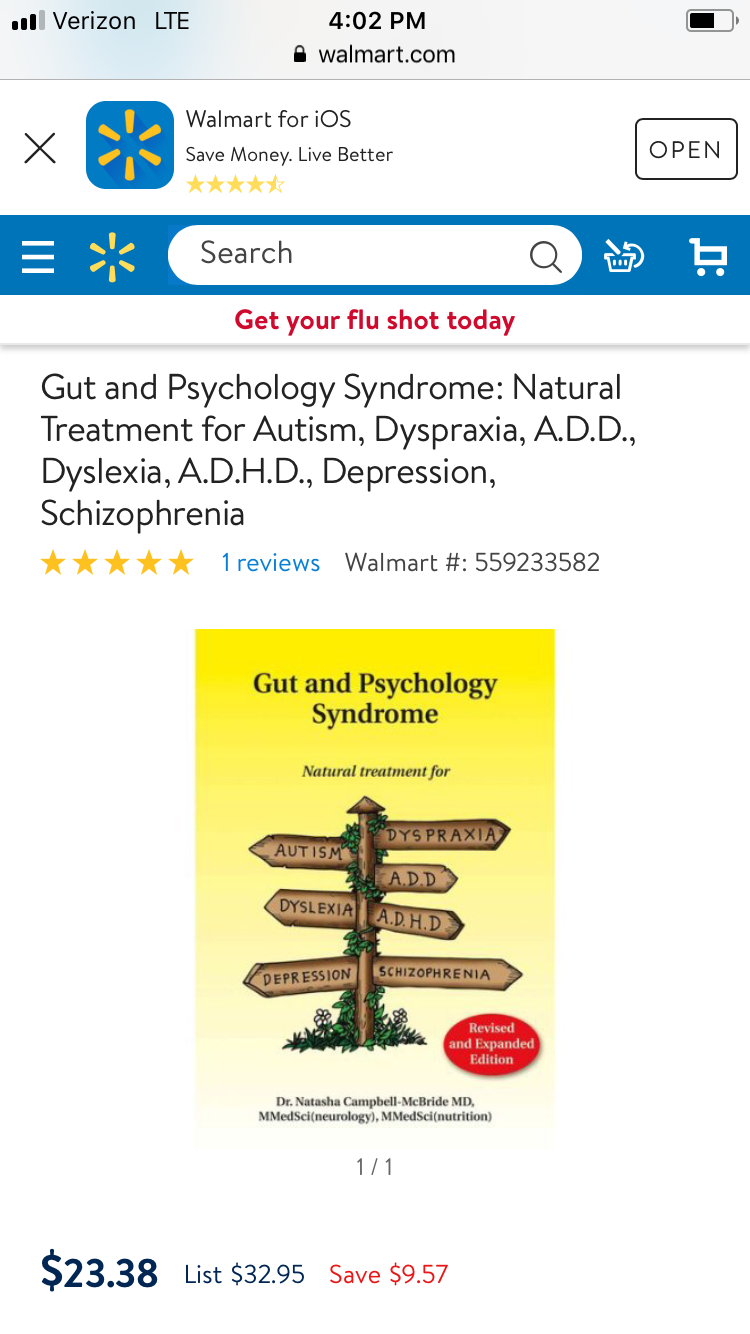Read the 1 reviews link
Viewport: 750px width, 1334px height.
[x=271, y=563]
